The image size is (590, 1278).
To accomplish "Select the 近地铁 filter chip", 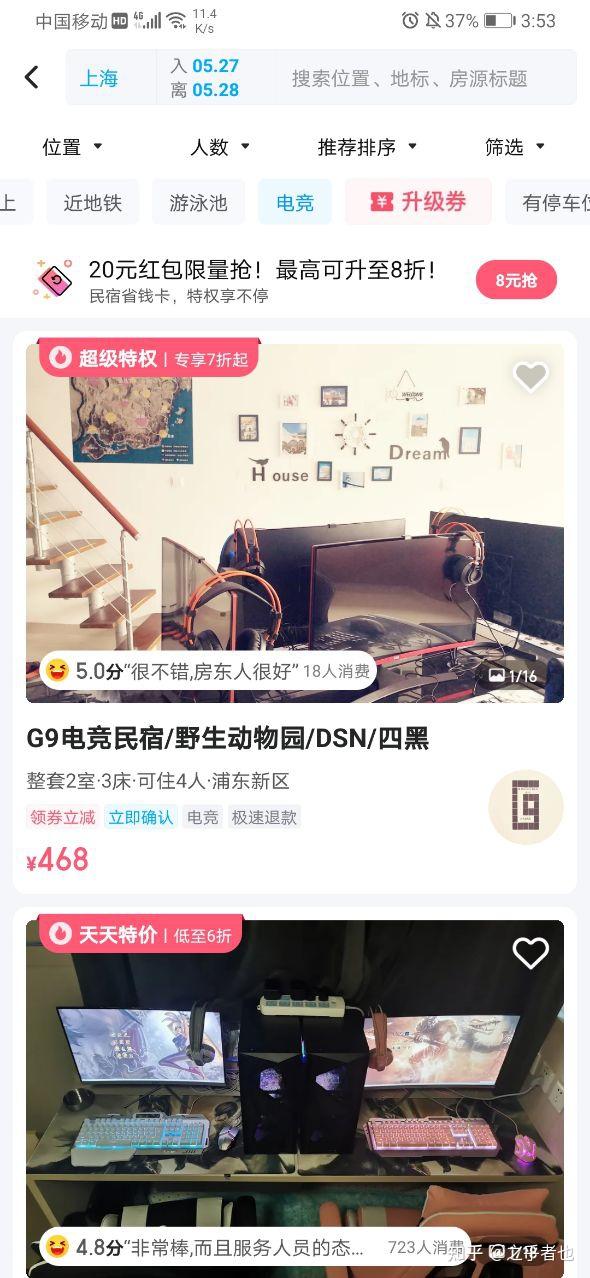I will (x=93, y=203).
